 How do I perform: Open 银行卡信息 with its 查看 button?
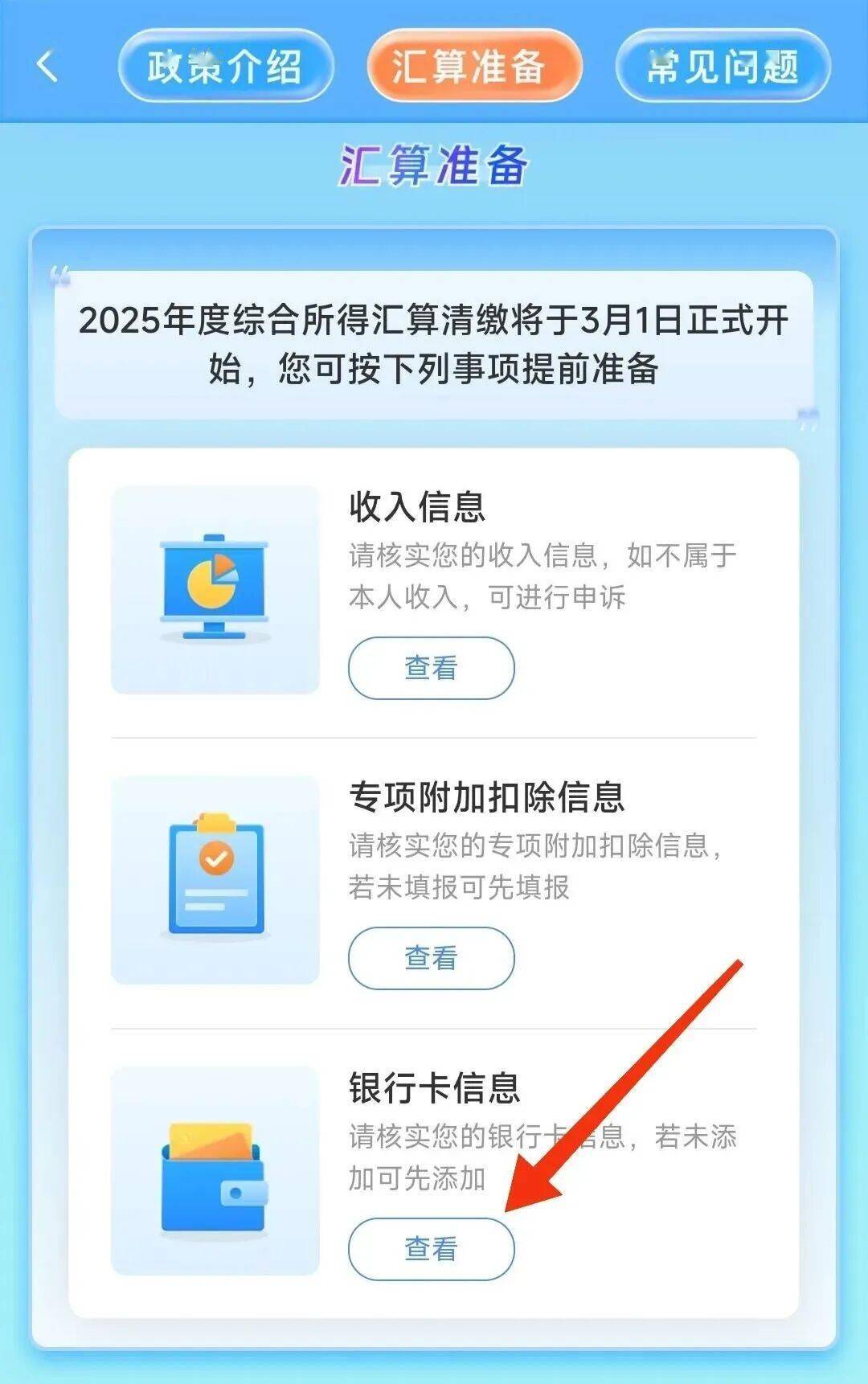click(x=431, y=1249)
